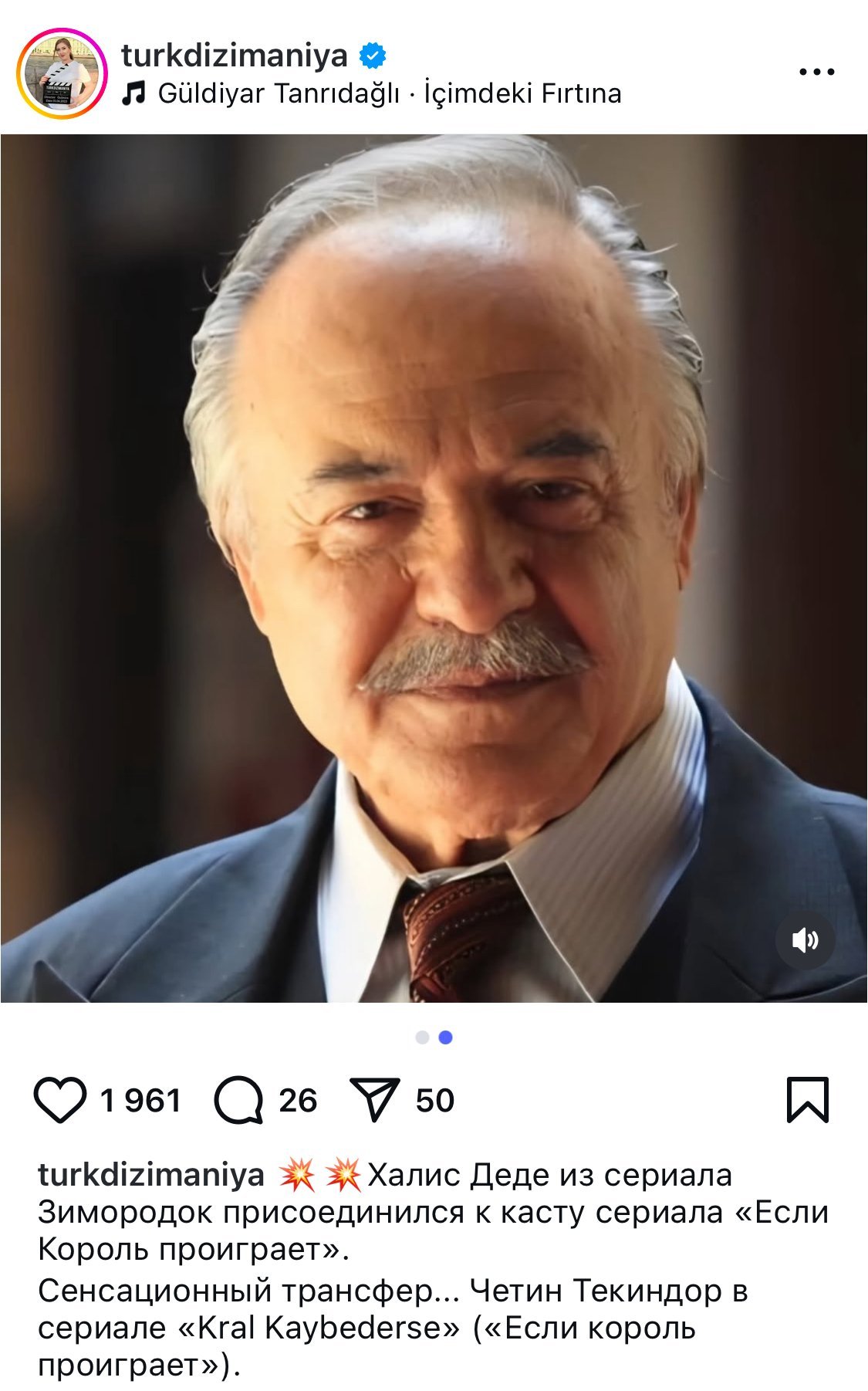Save this post with the bookmark icon
The width and height of the screenshot is (868, 1391).
pos(807,1100)
